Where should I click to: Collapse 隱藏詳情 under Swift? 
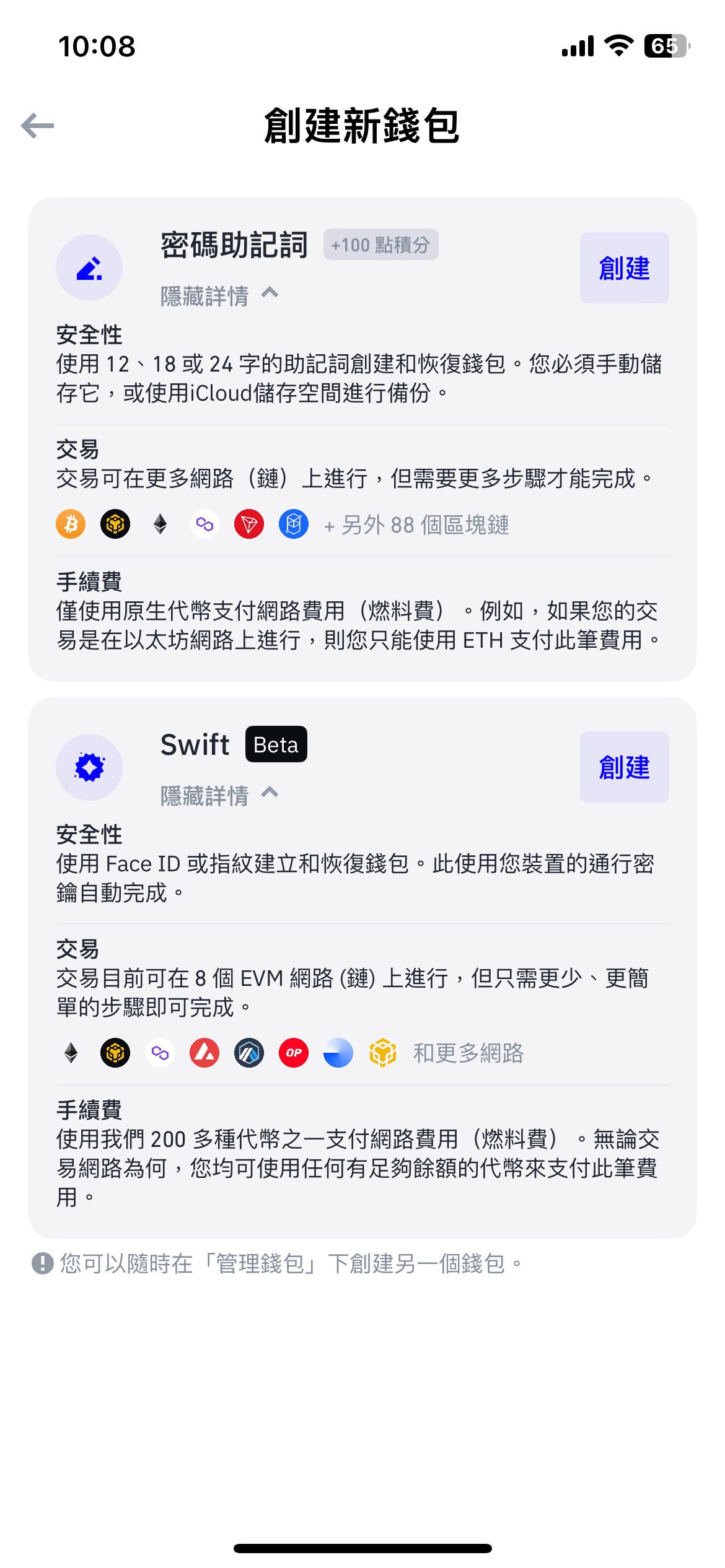point(219,795)
